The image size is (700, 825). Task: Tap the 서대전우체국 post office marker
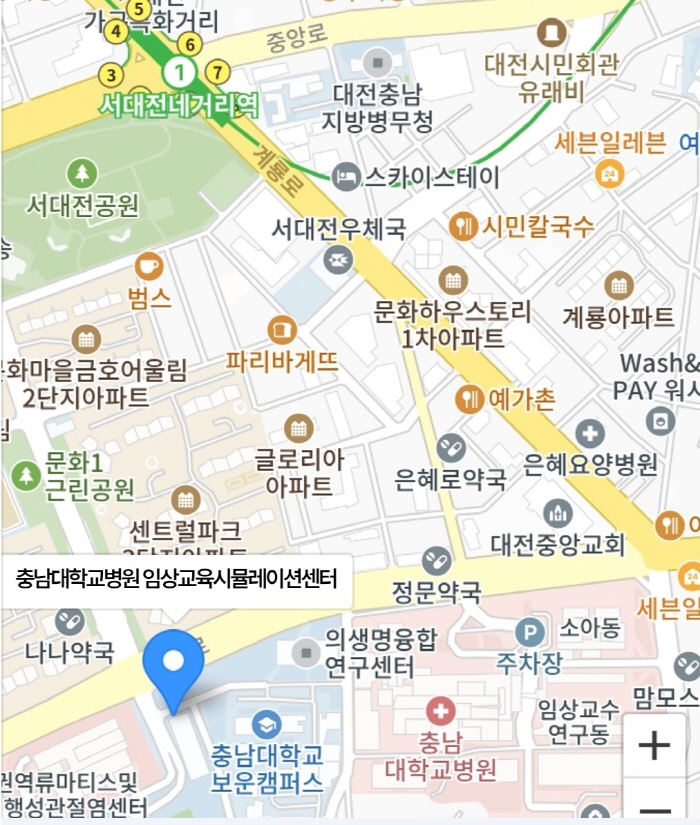[338, 261]
